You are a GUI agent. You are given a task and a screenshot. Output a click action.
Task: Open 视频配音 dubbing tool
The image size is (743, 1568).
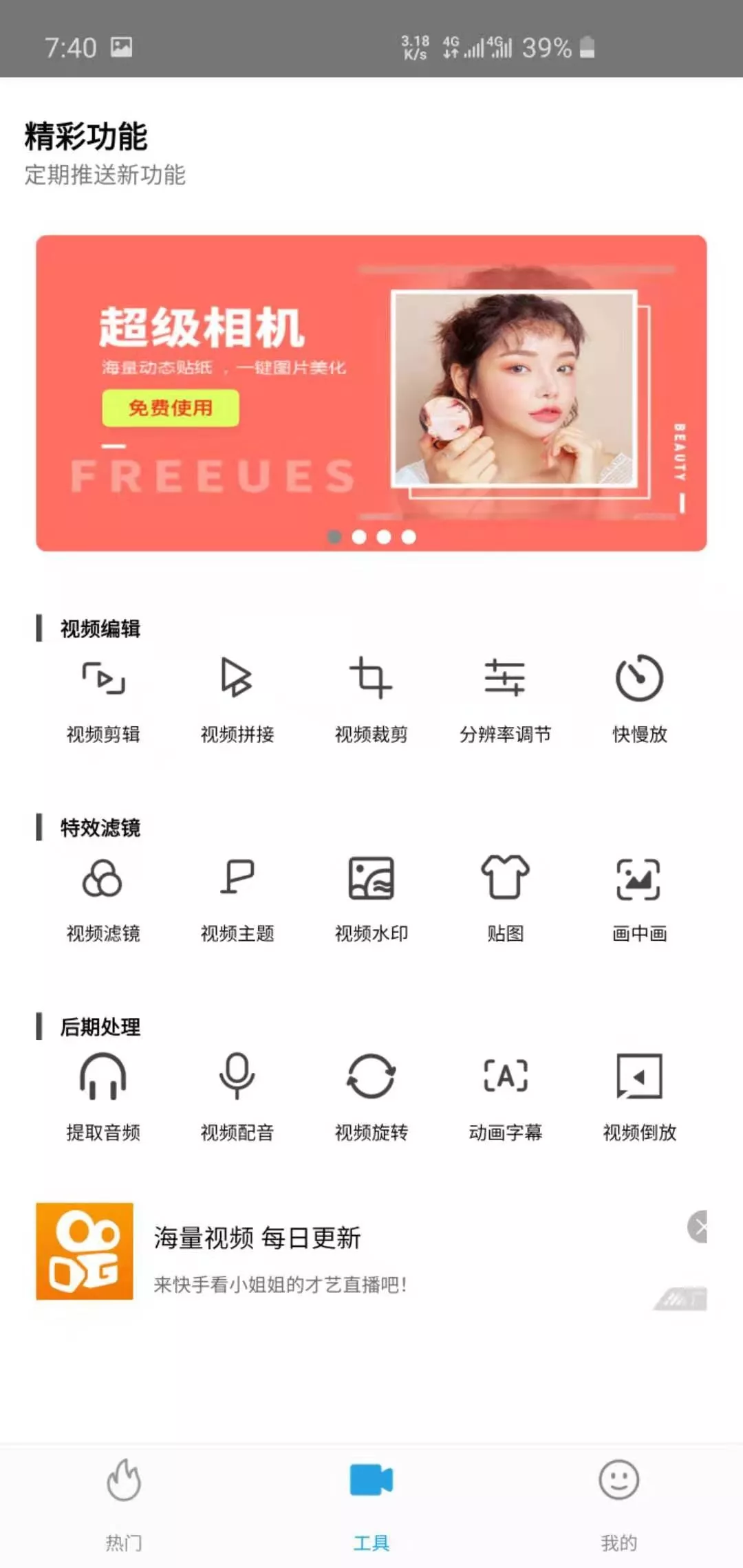tap(237, 1098)
